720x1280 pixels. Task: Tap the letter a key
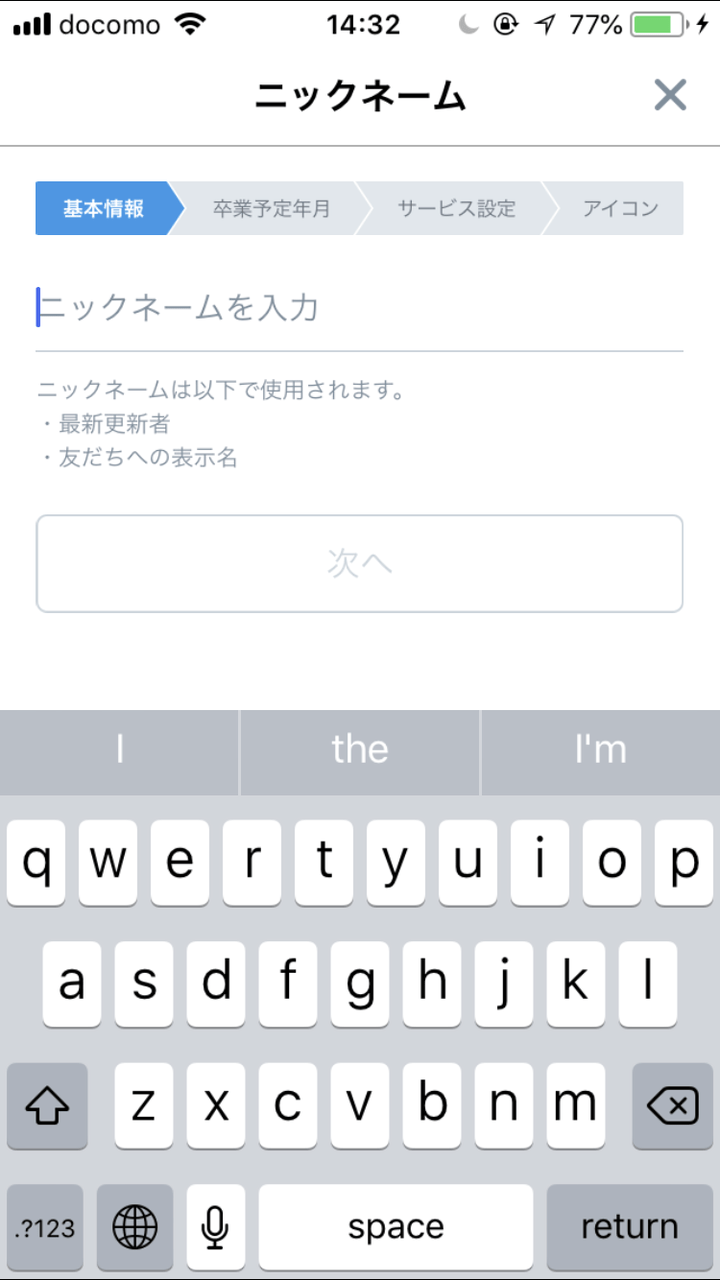coord(72,984)
